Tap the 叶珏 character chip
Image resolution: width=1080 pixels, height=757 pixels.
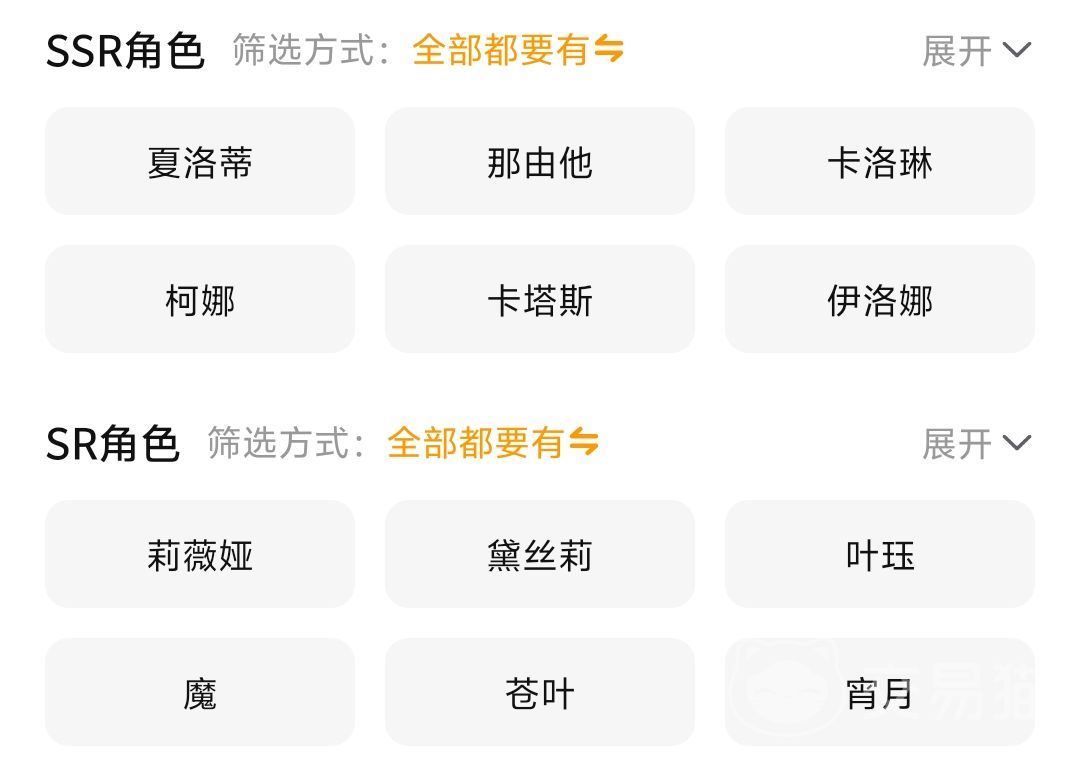click(879, 555)
